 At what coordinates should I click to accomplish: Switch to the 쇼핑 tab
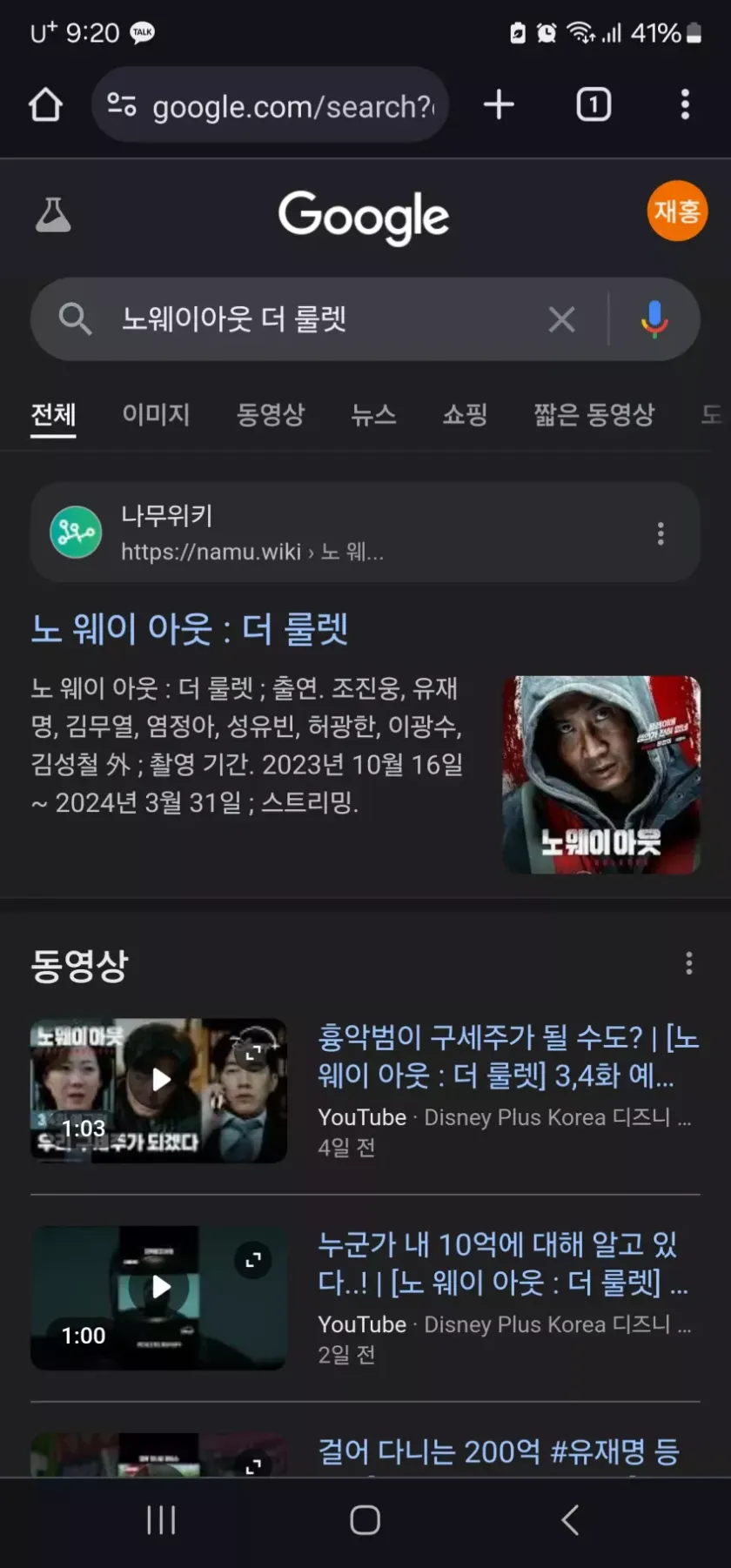pos(465,414)
